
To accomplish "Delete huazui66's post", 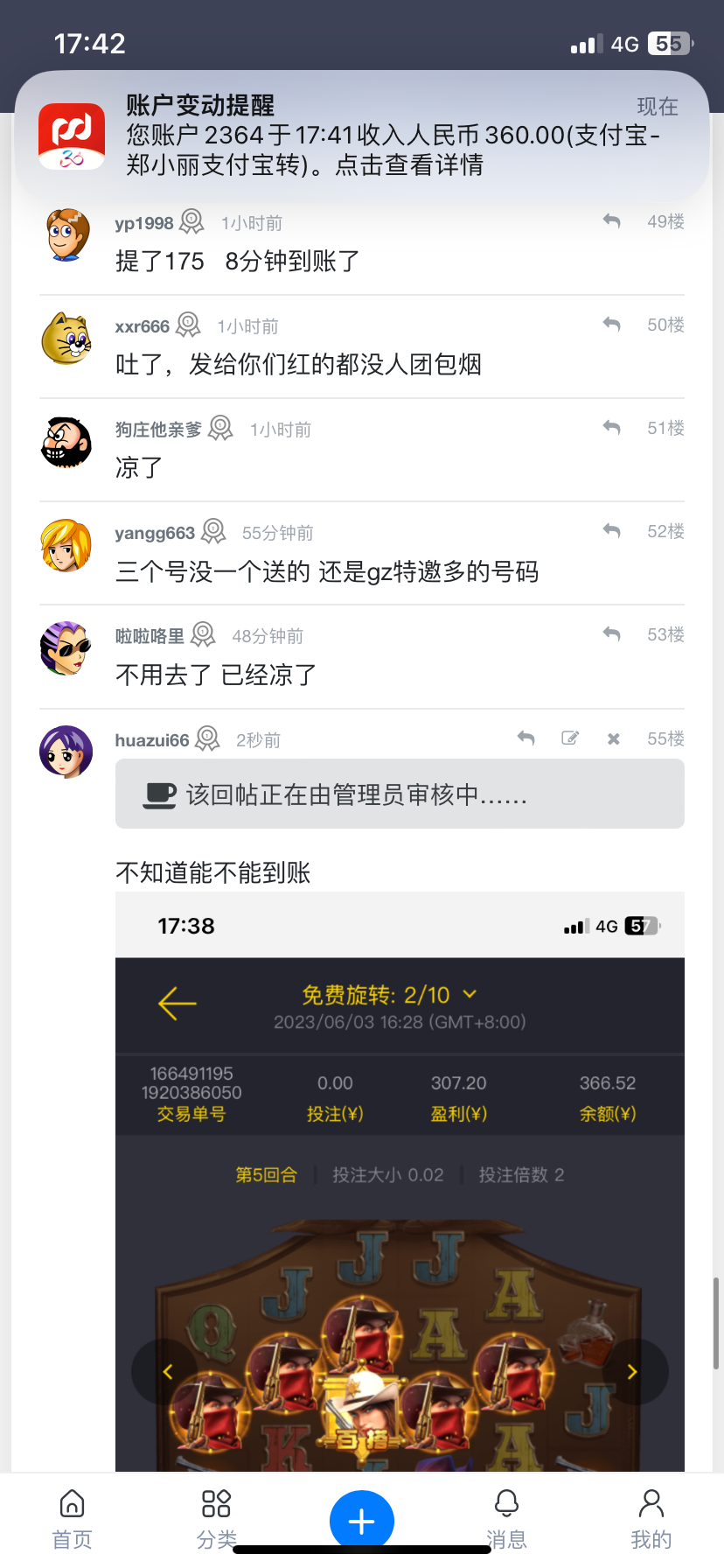I will 614,739.
